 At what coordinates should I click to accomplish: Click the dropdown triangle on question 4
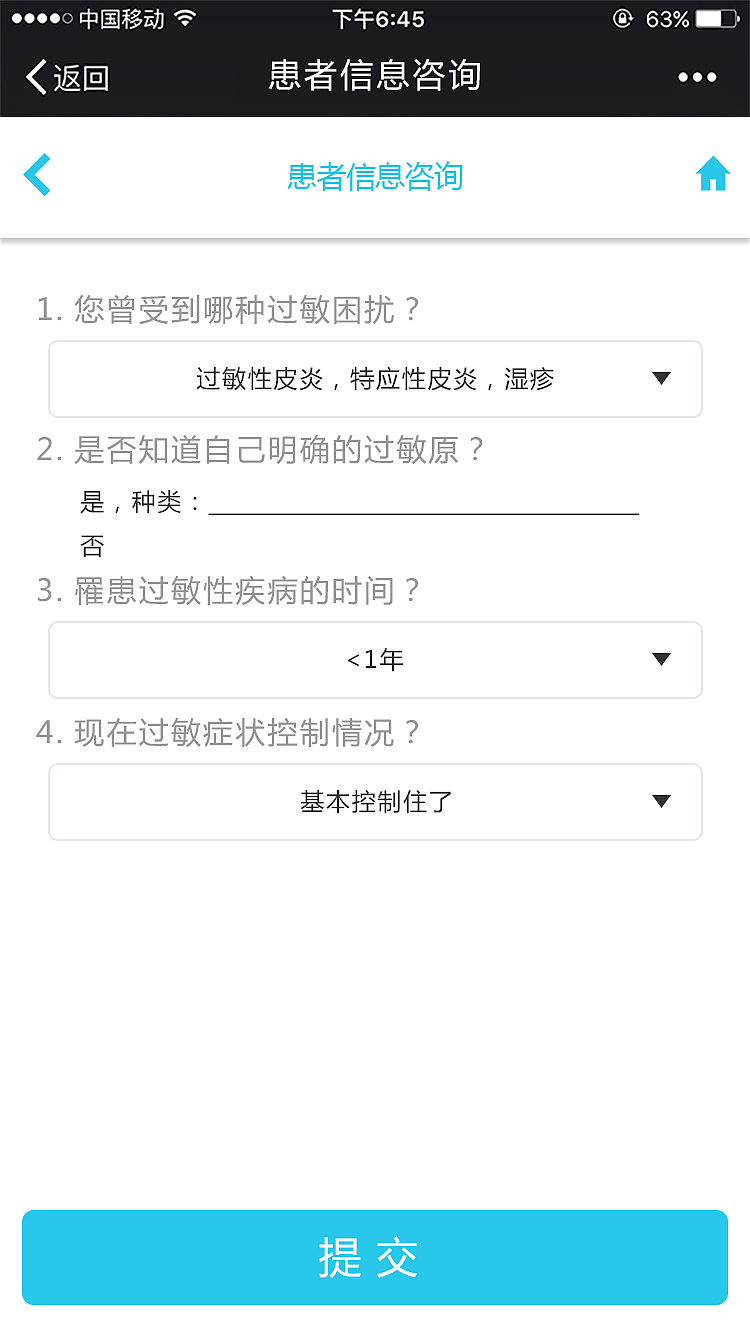tap(660, 801)
